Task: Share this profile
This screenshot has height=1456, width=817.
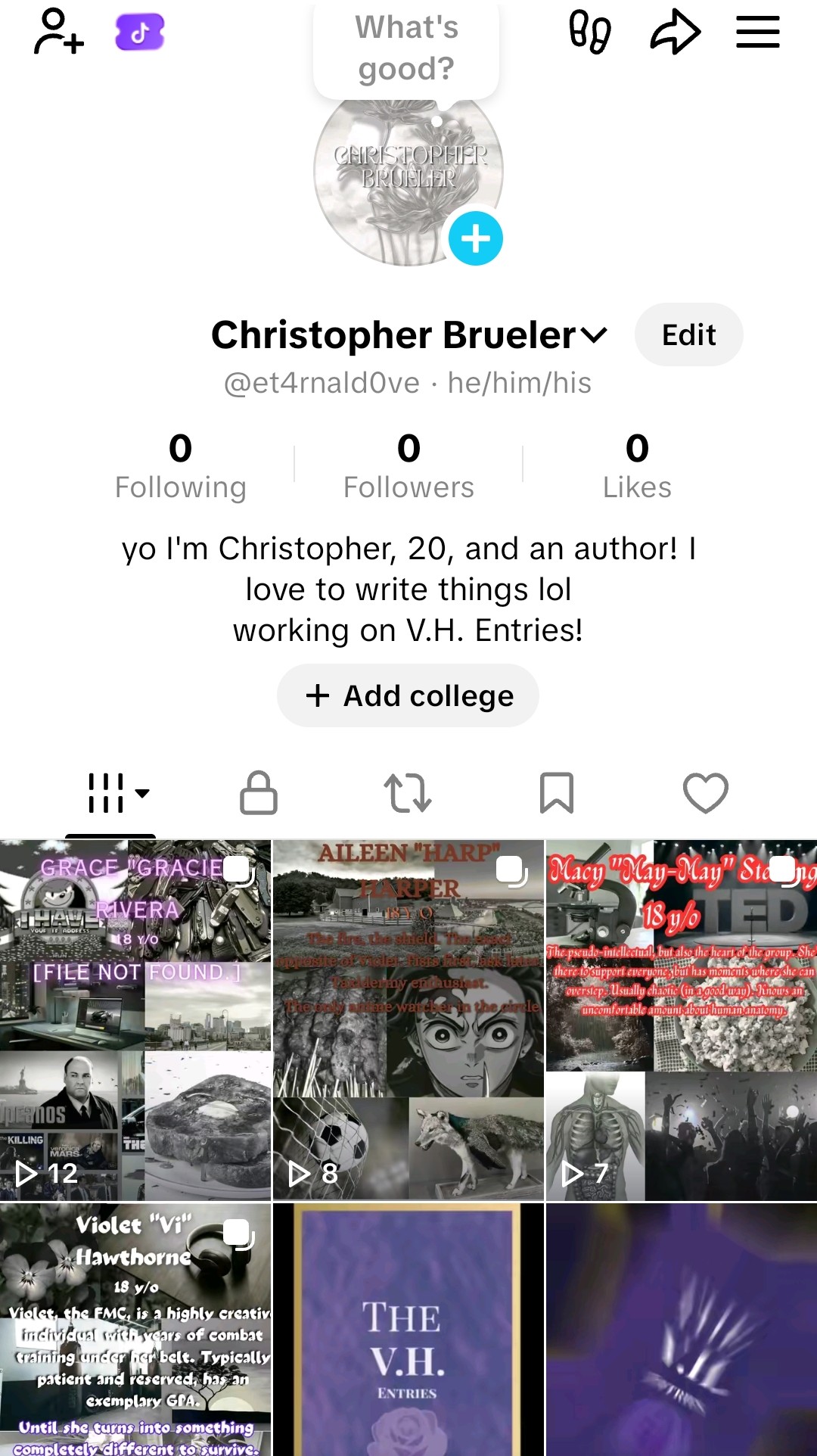Action: coord(675,33)
